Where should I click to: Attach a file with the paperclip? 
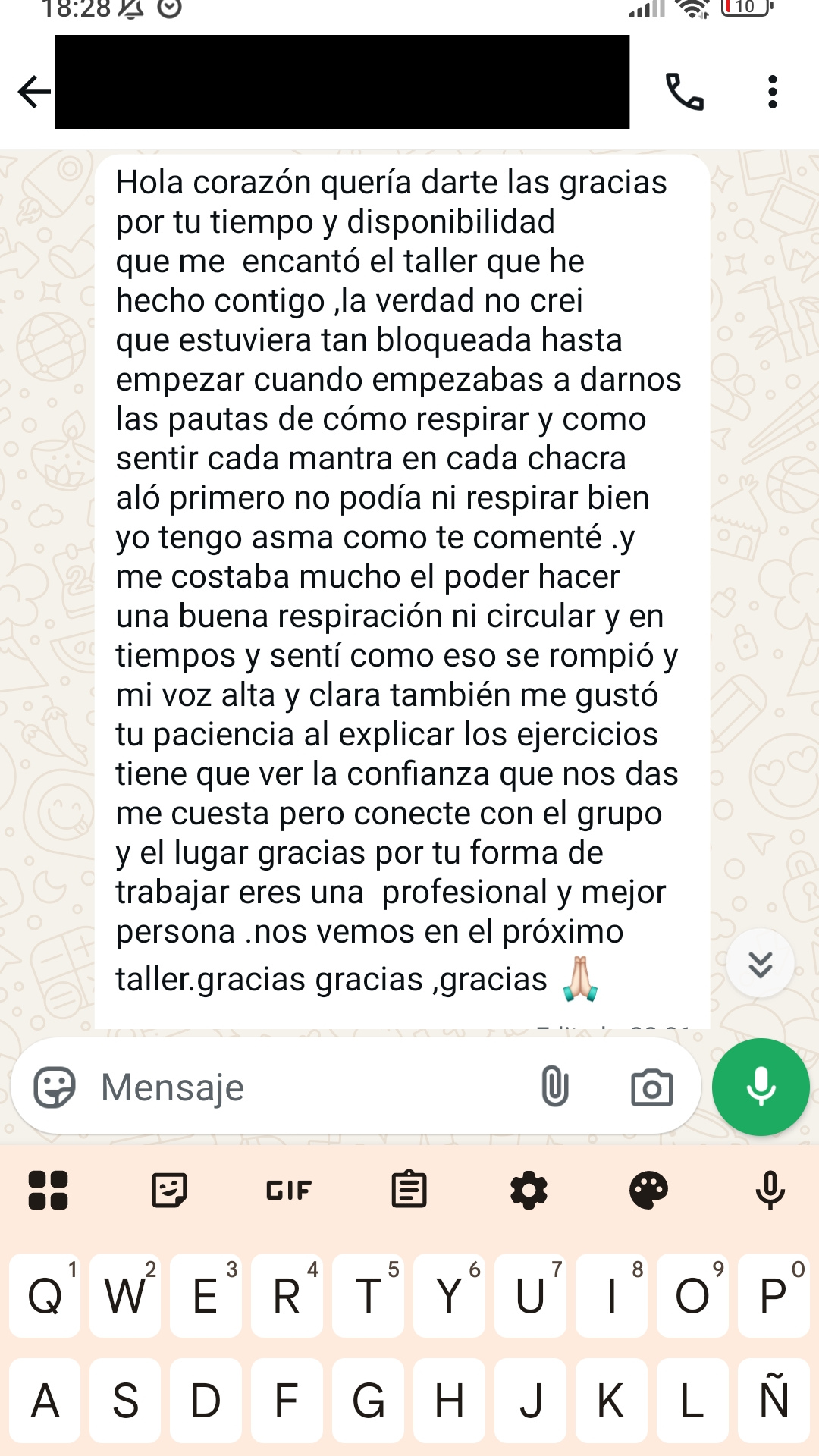[x=555, y=1086]
